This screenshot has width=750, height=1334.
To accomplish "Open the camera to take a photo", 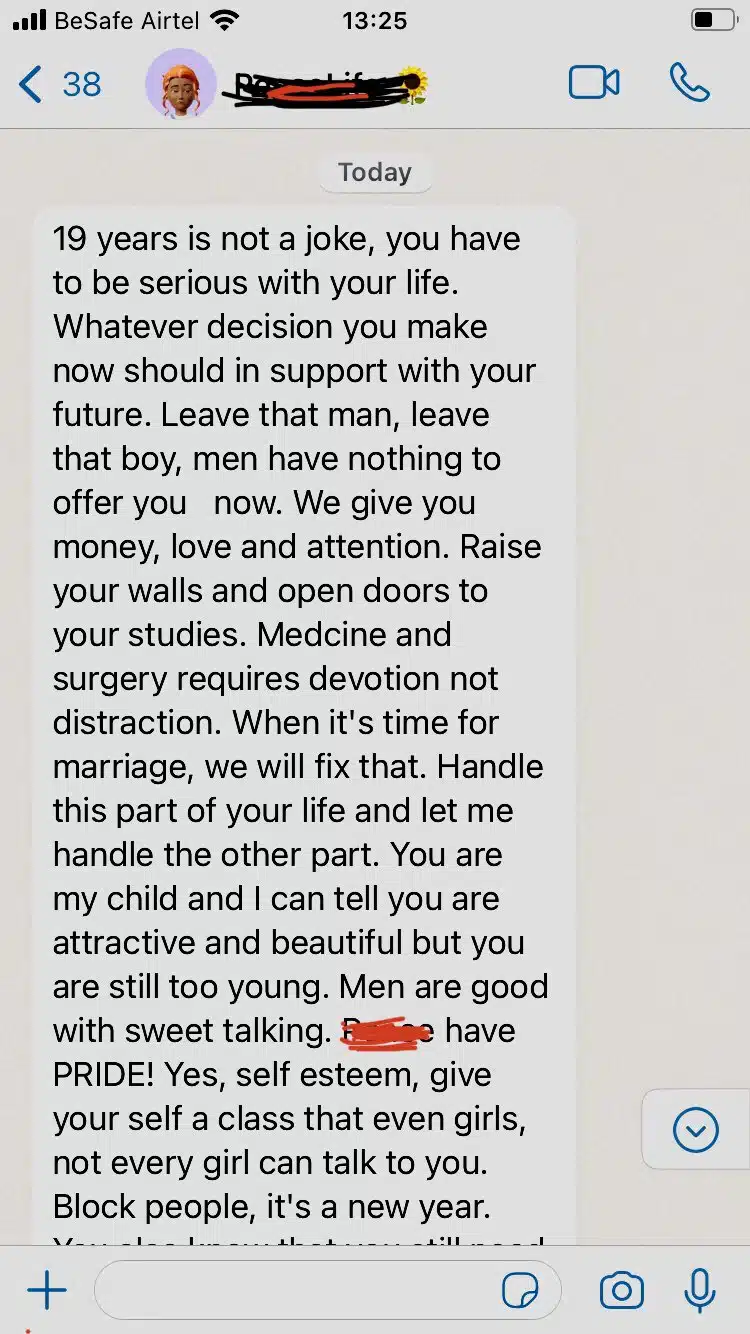I will coord(621,1291).
